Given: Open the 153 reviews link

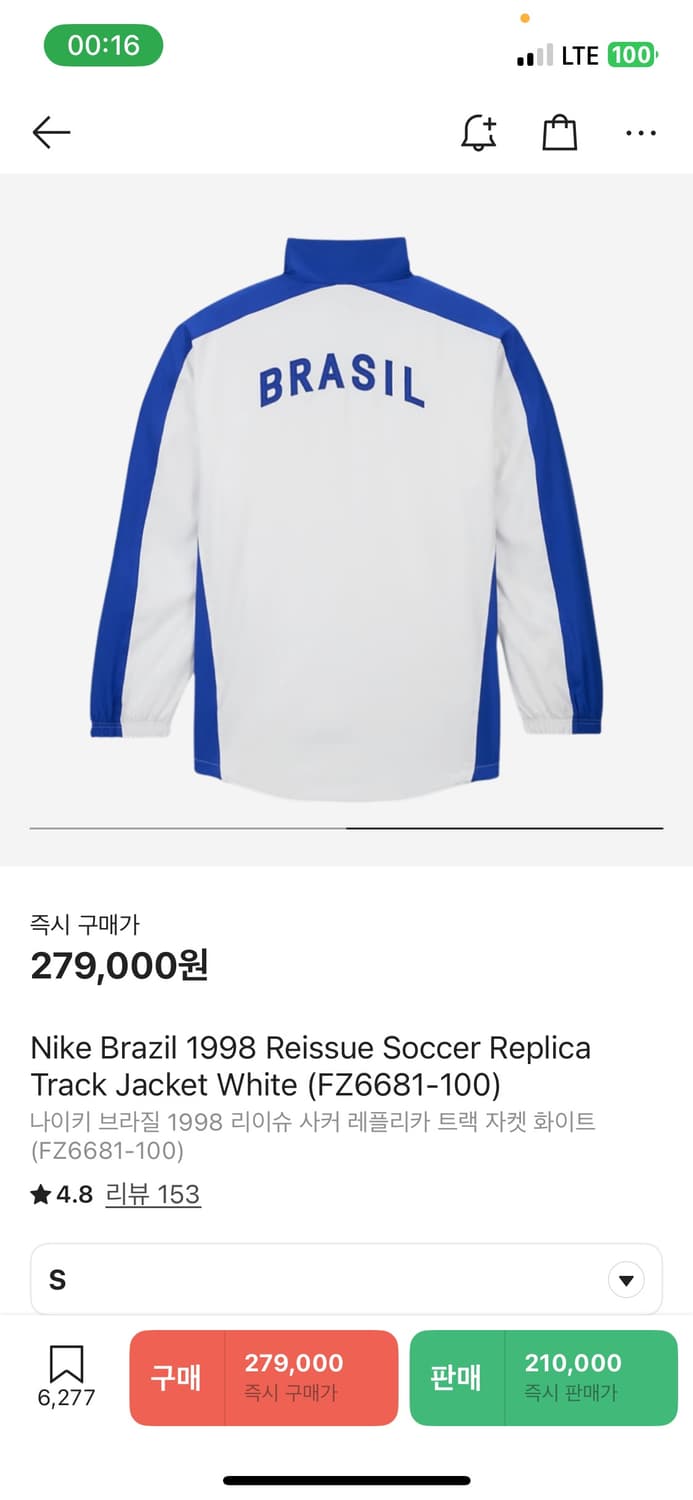Looking at the screenshot, I should [153, 1194].
